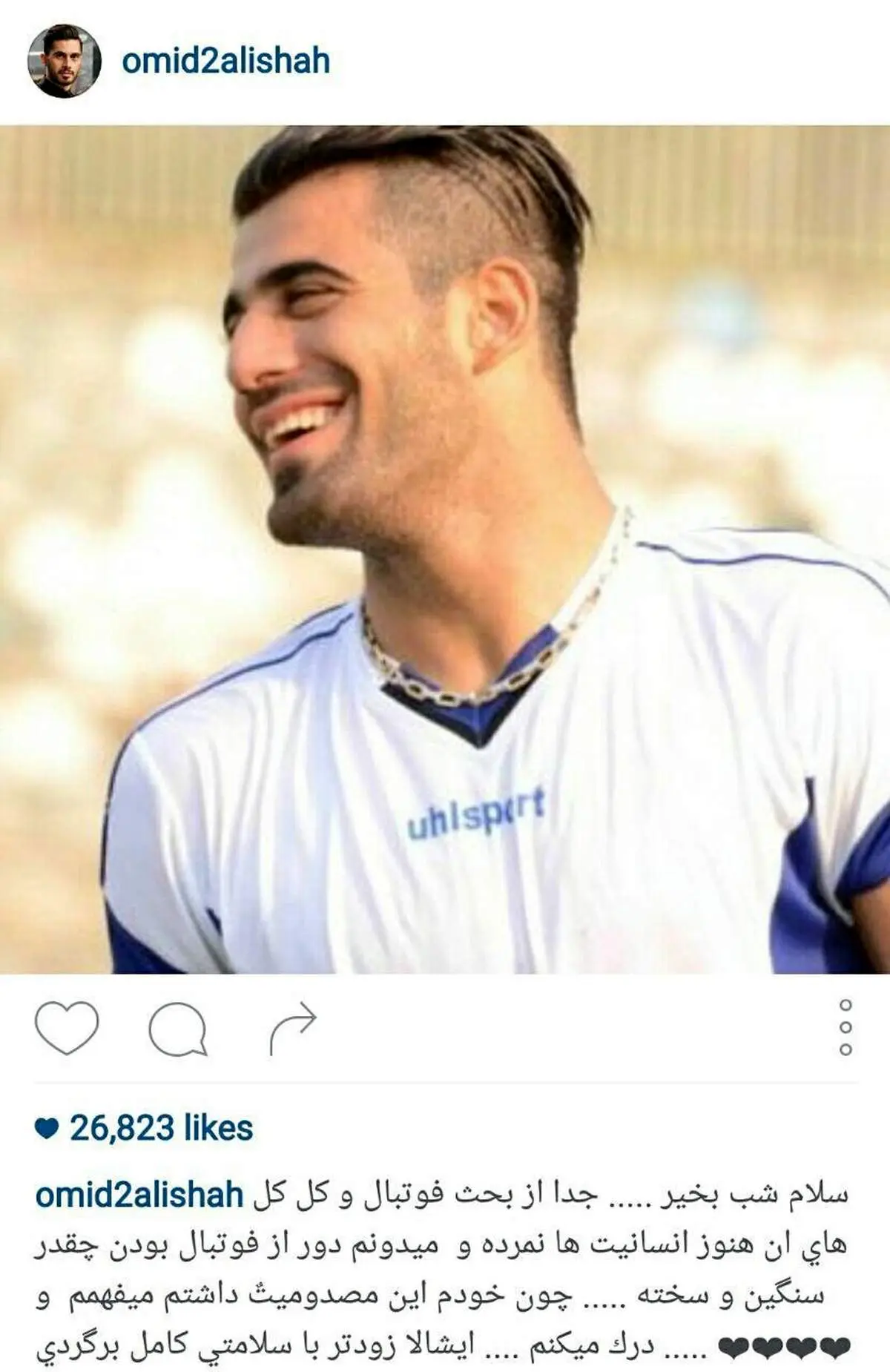Open omid2alishah username in post header
The image size is (890, 1372).
[x=225, y=61]
